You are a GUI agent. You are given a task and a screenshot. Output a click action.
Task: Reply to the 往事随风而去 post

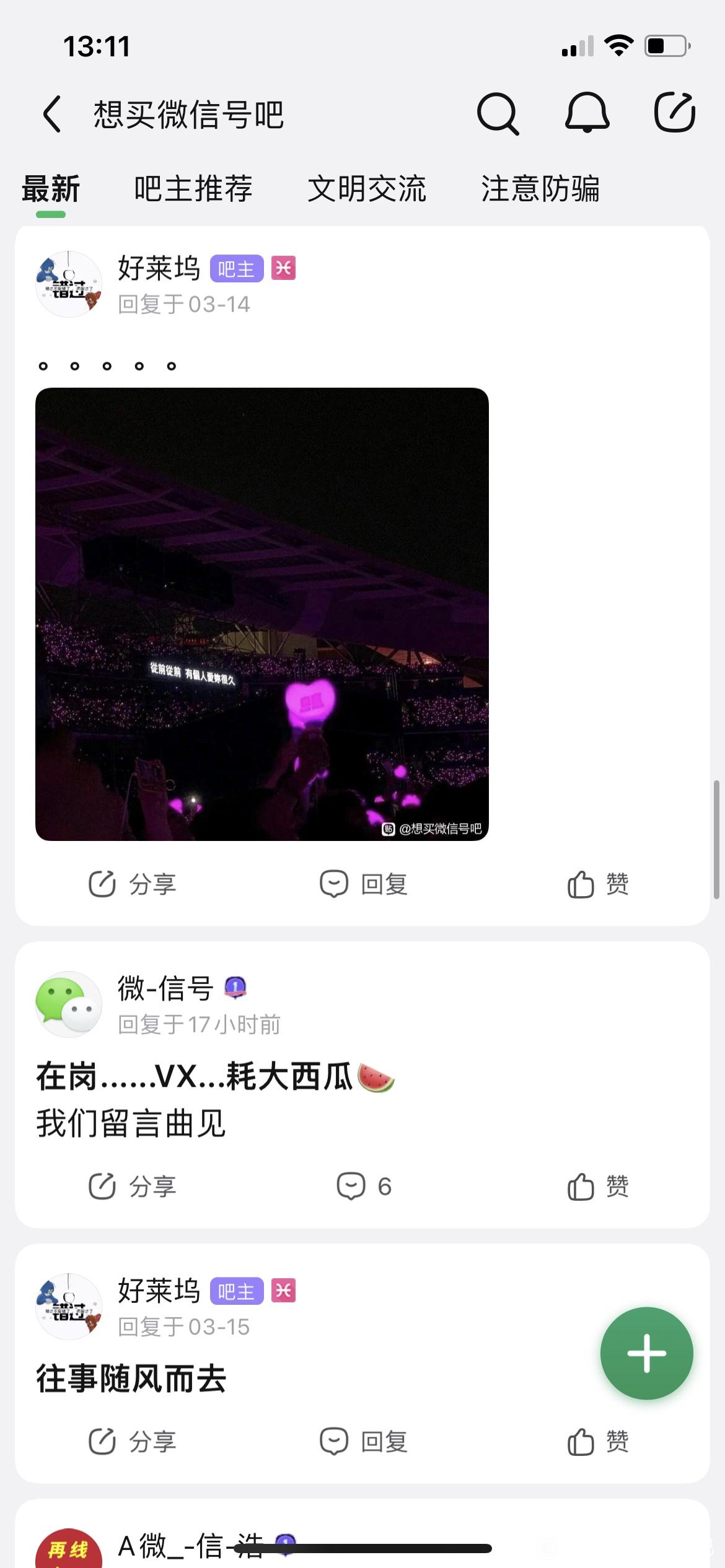pyautogui.click(x=363, y=1442)
